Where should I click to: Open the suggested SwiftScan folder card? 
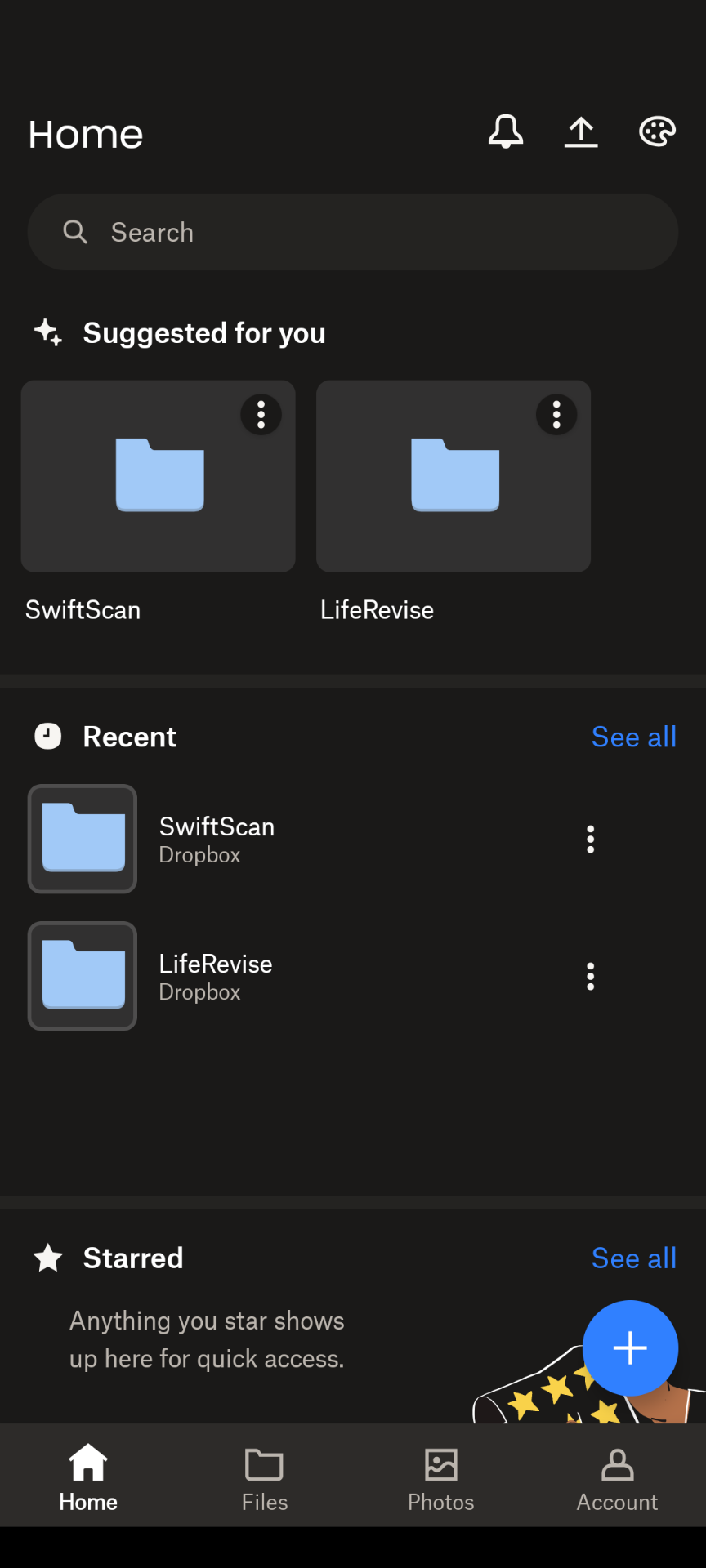(x=158, y=476)
